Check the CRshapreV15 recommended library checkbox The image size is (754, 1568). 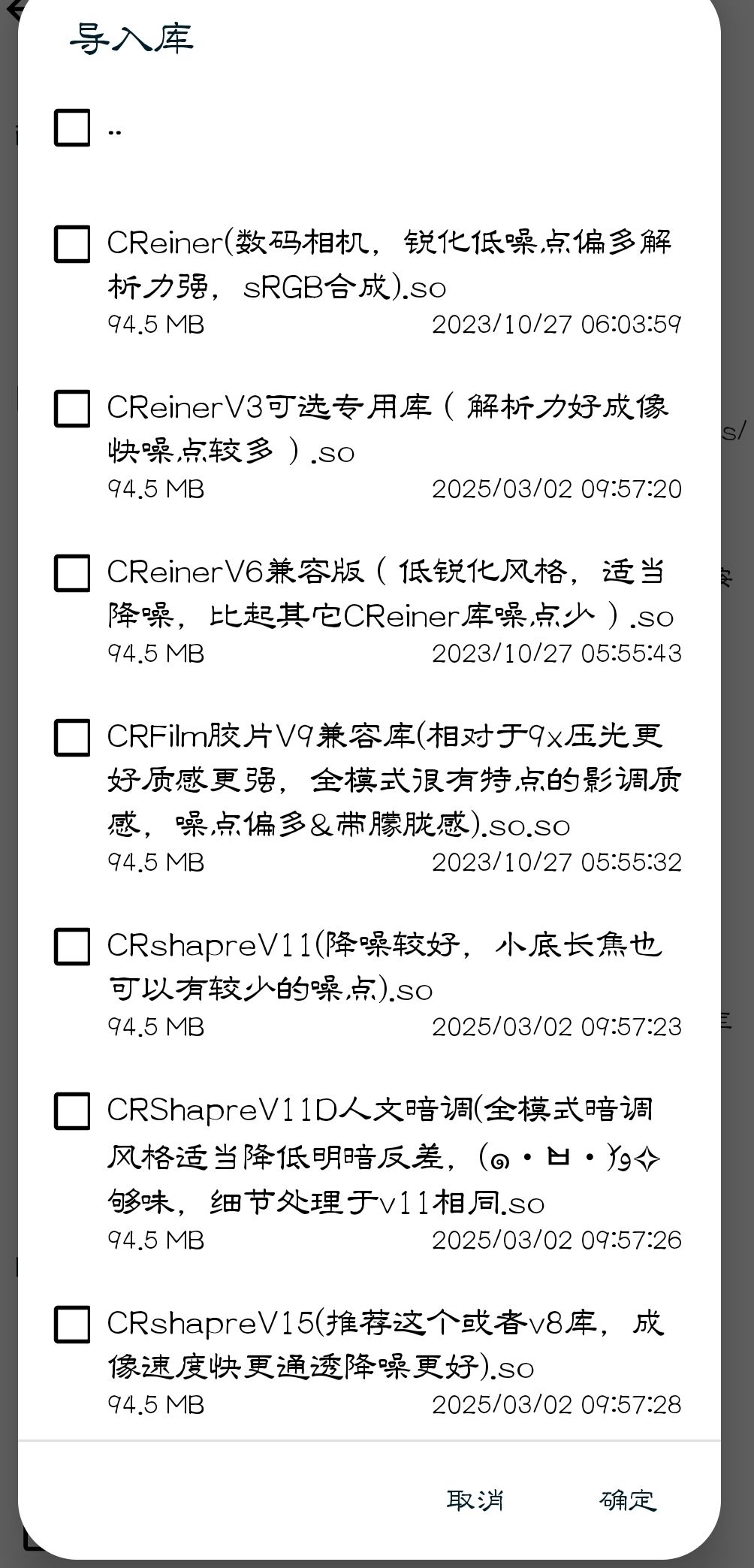(x=72, y=1324)
